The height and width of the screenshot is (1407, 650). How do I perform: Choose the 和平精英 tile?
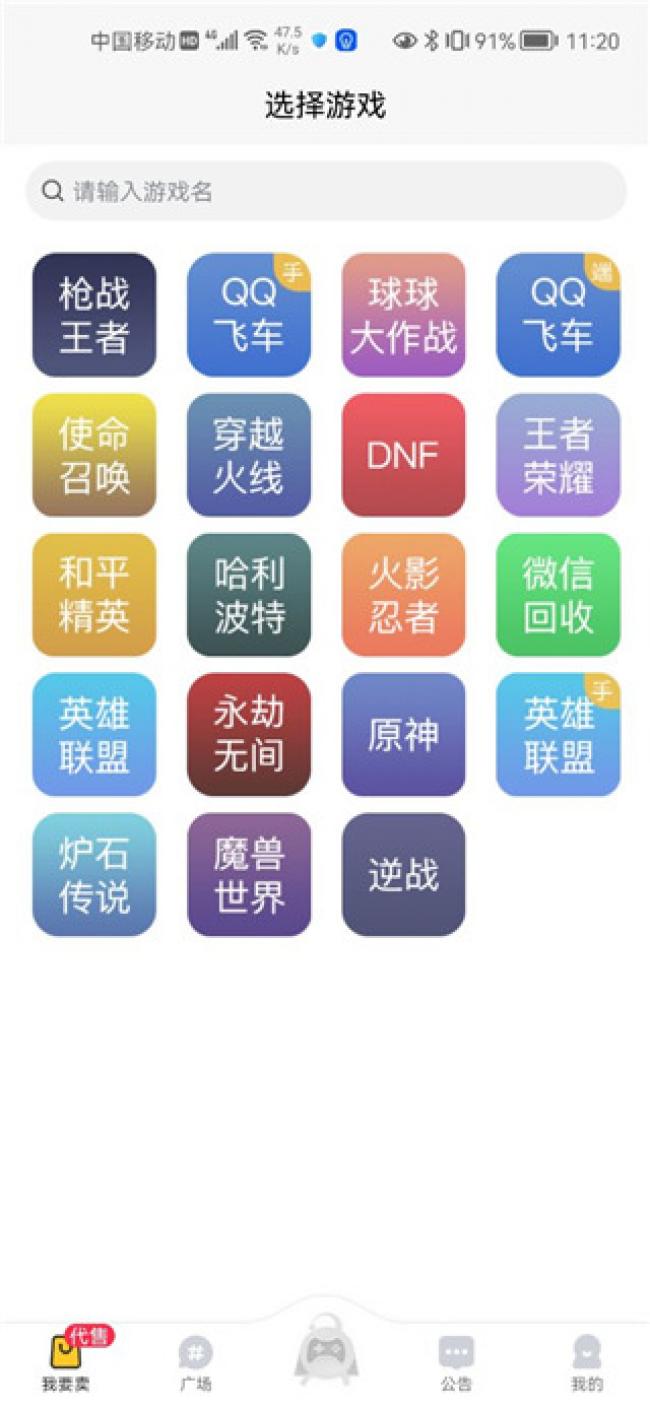point(94,595)
